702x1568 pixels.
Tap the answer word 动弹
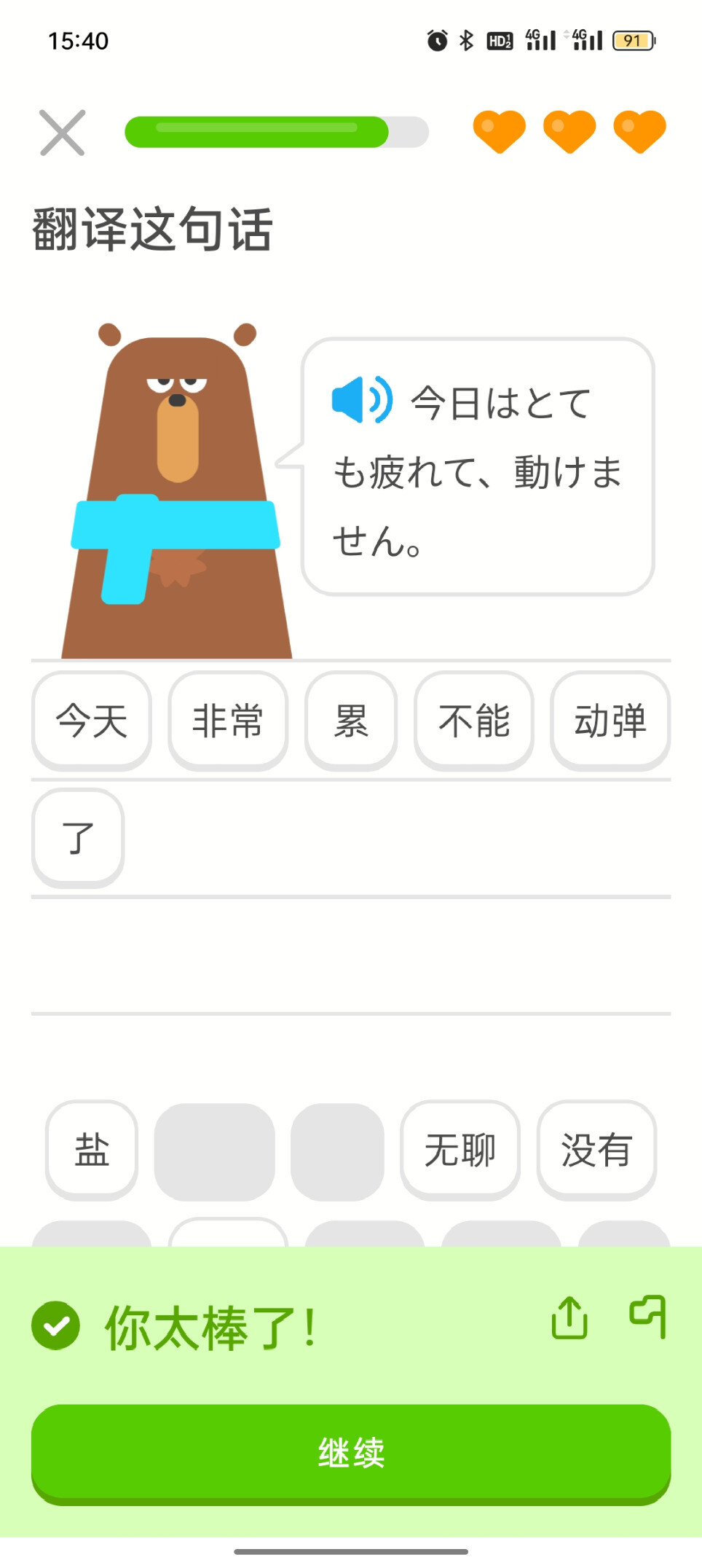[x=610, y=721]
